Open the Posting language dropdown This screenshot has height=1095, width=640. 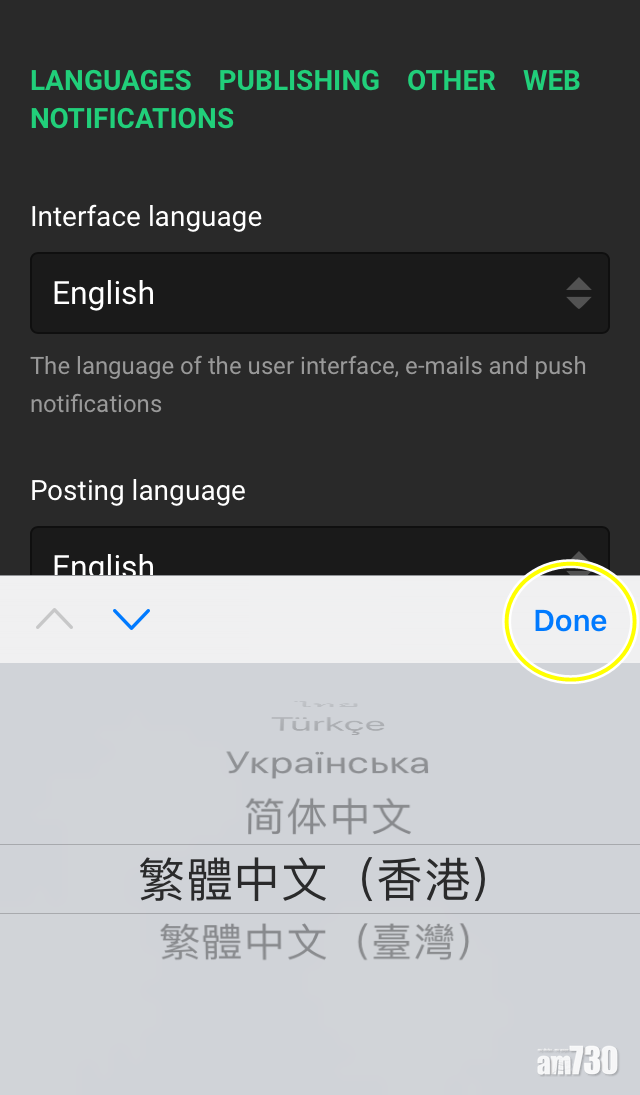coord(320,555)
